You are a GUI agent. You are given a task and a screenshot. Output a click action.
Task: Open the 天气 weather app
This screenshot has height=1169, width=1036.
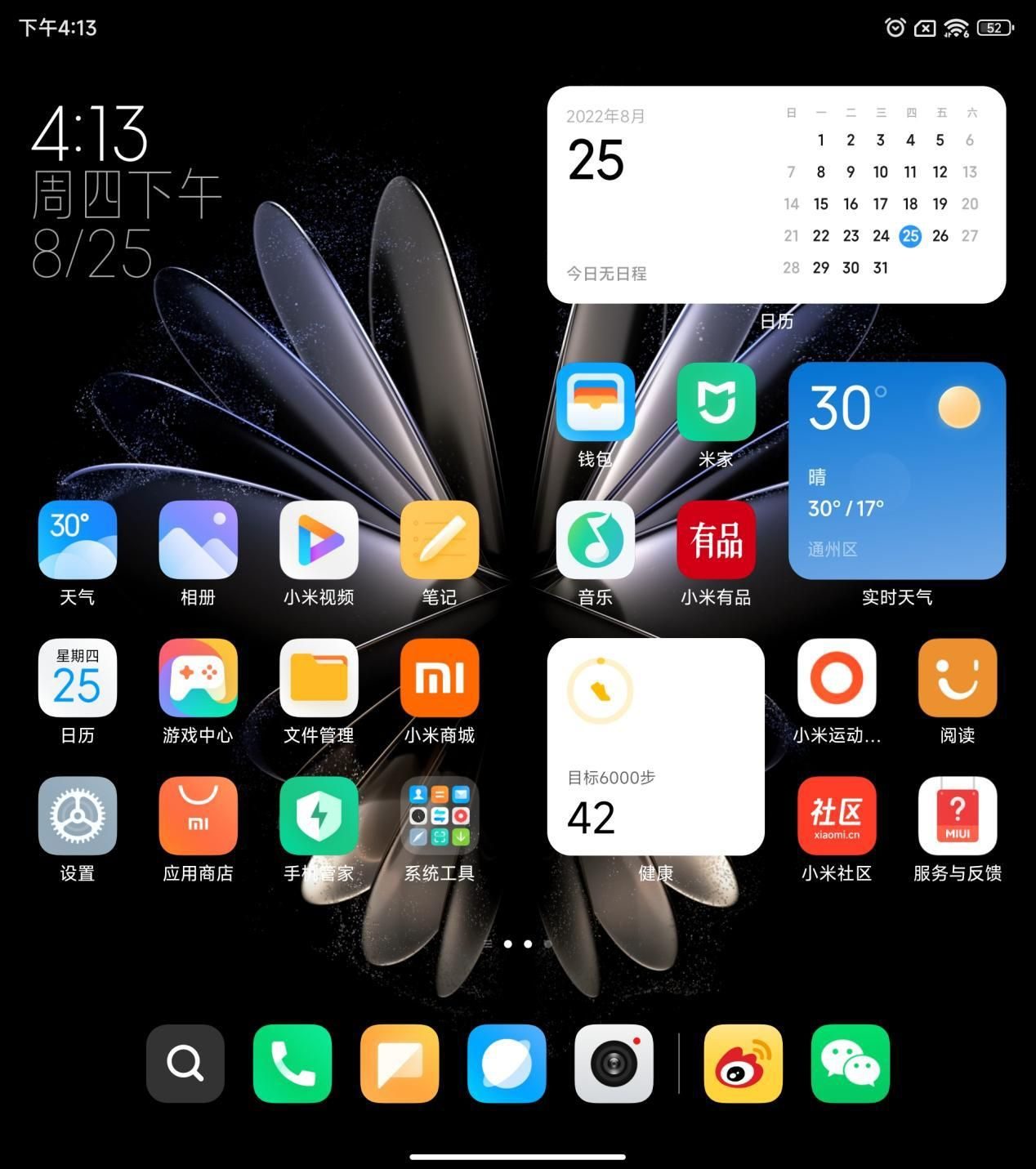[78, 540]
